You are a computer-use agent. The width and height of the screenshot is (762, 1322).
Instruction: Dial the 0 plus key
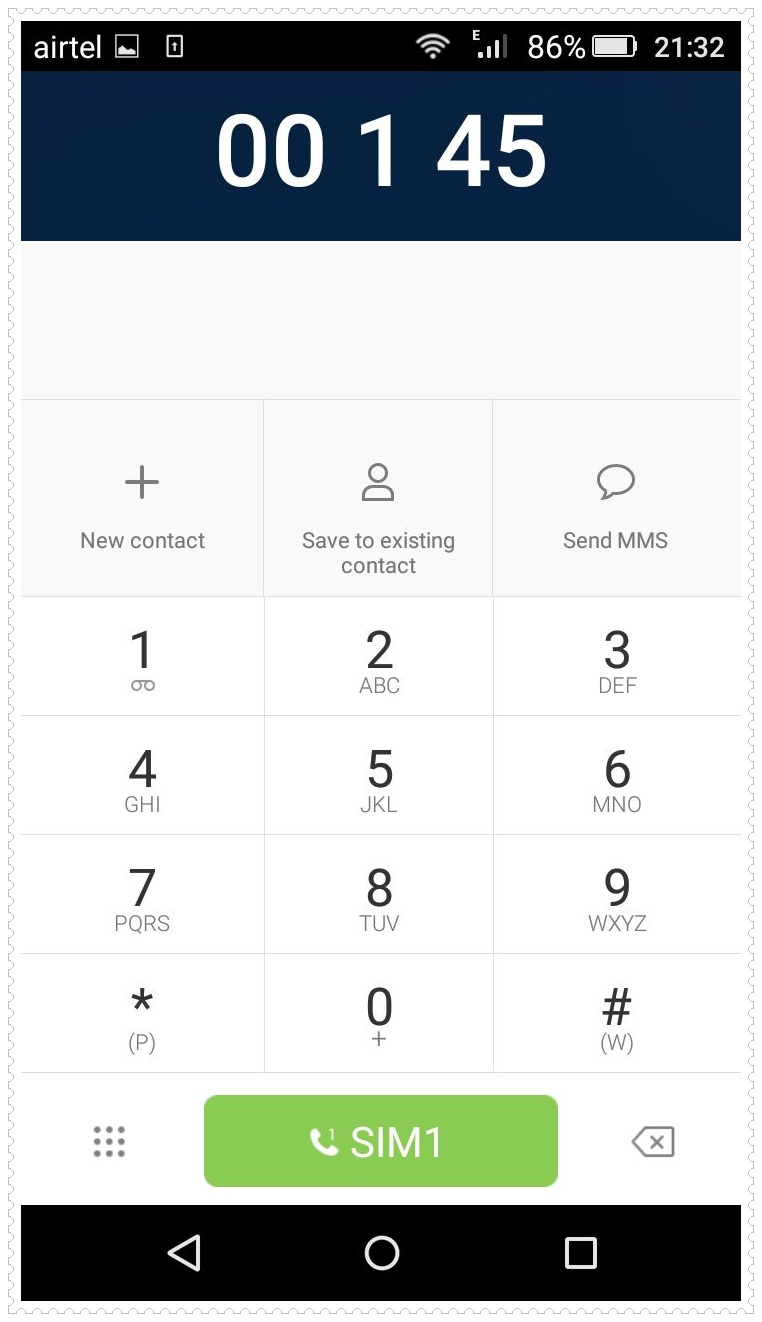[379, 1014]
